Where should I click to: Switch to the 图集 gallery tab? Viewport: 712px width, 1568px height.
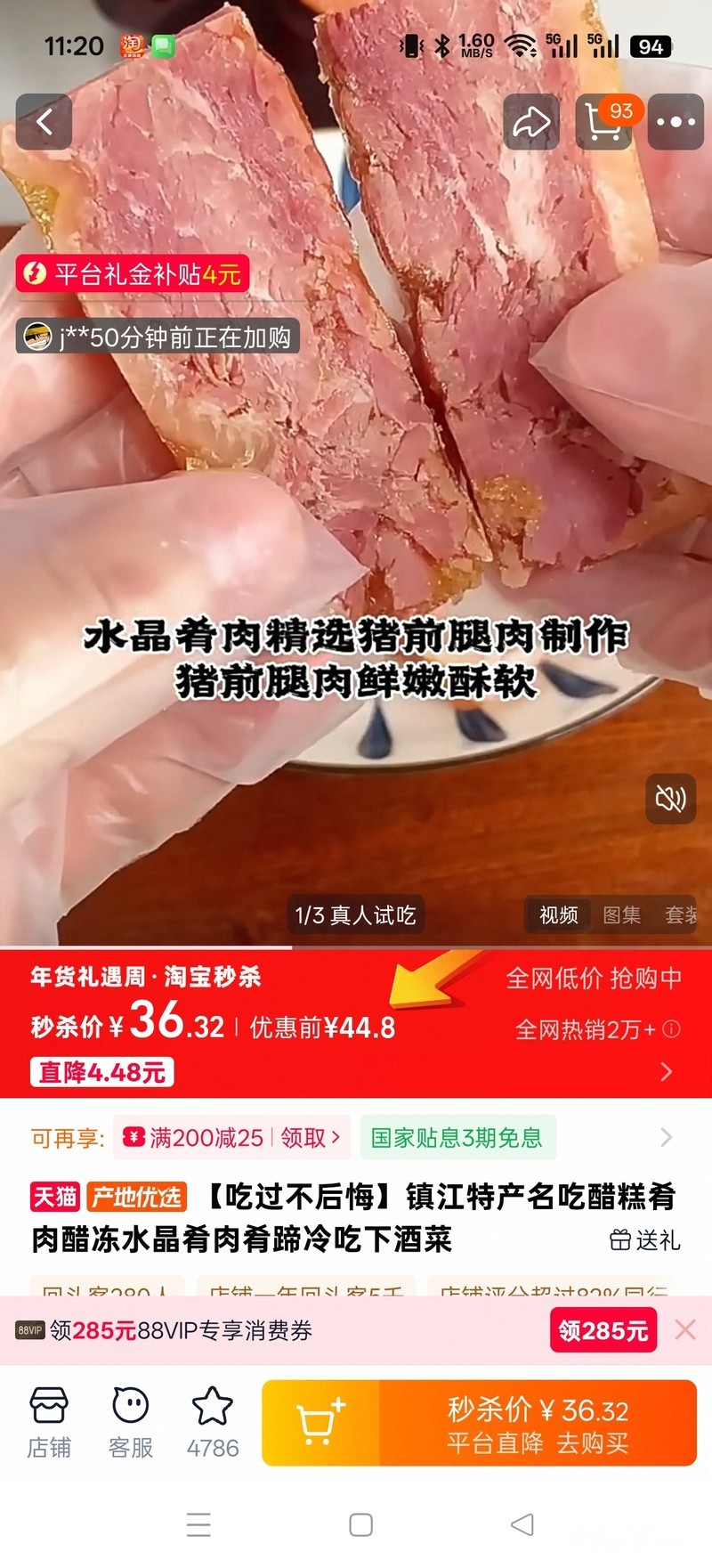(621, 915)
